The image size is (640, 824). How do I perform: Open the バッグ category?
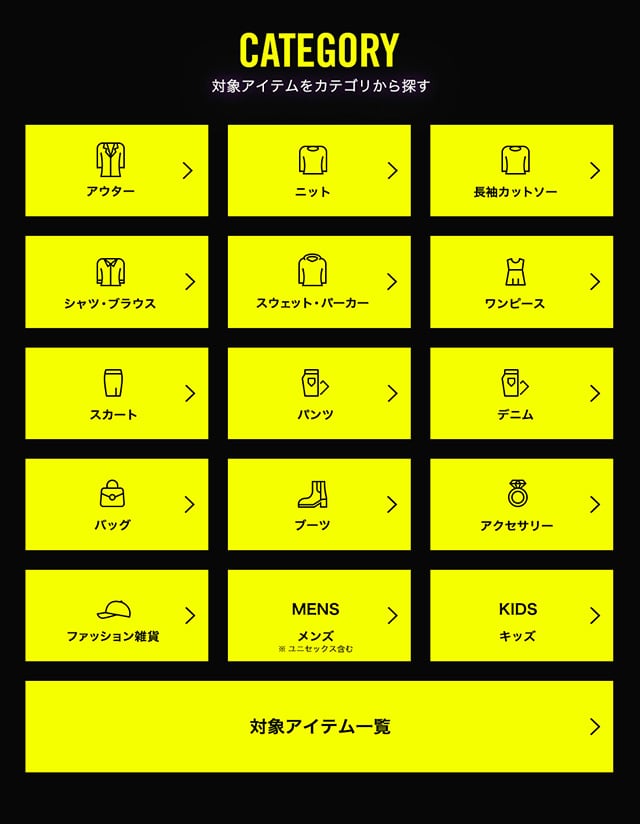pyautogui.click(x=116, y=504)
